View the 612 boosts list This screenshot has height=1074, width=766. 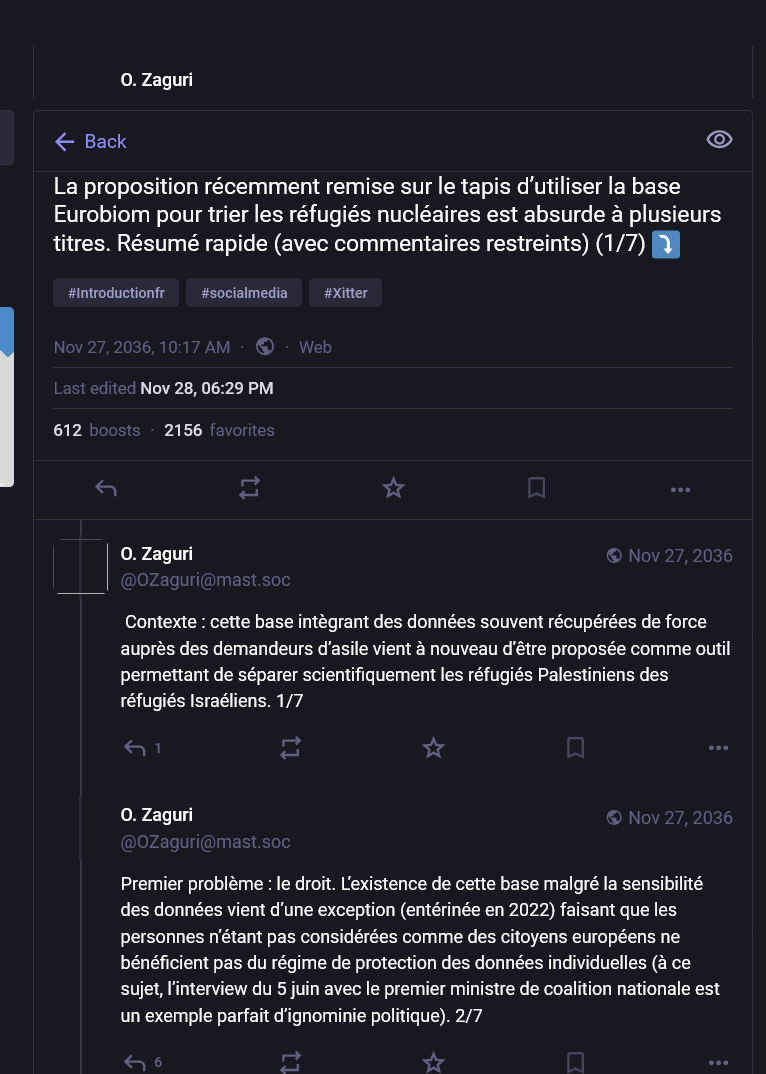tap(97, 430)
